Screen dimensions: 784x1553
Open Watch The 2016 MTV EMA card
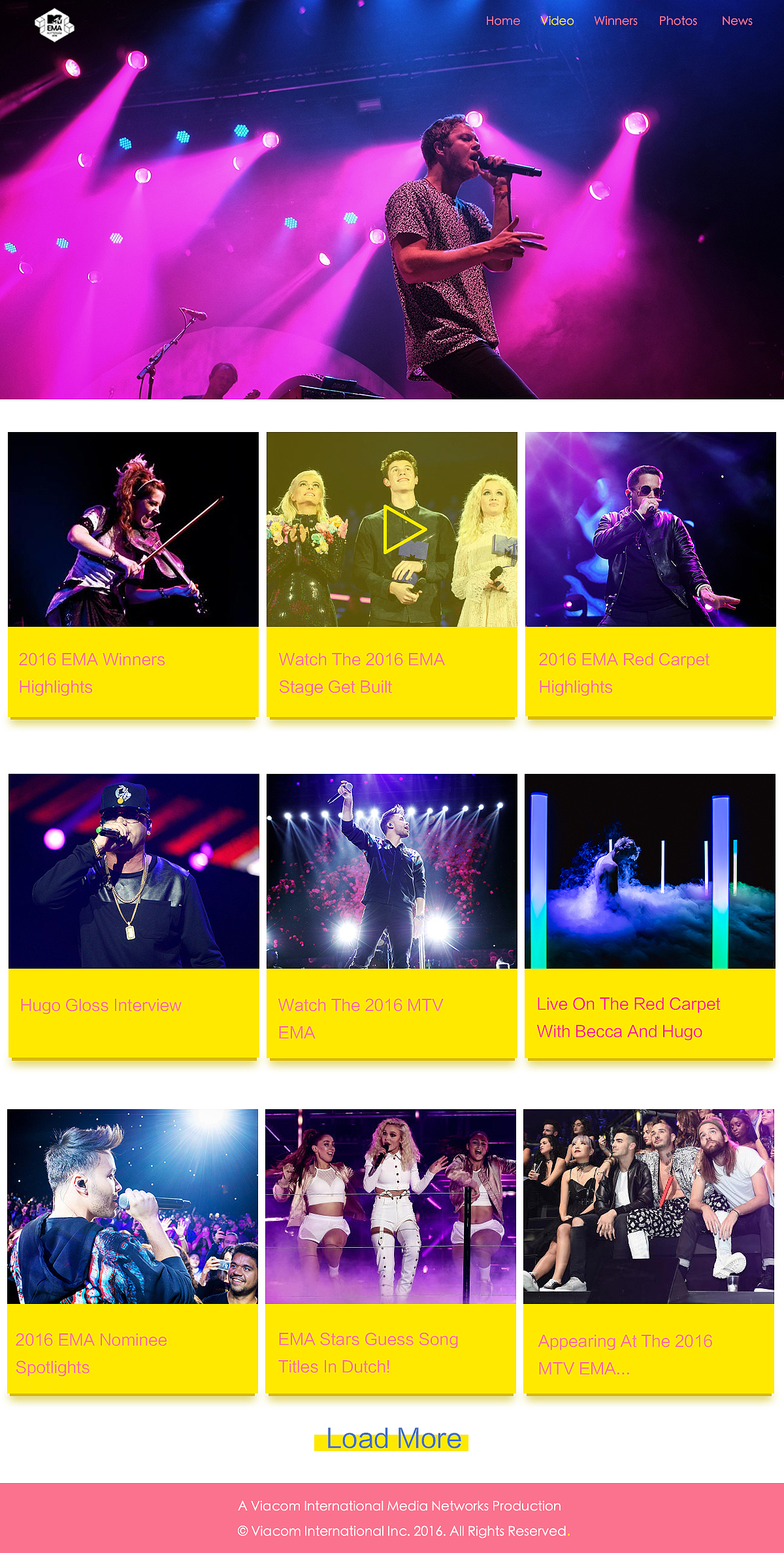pos(392,916)
